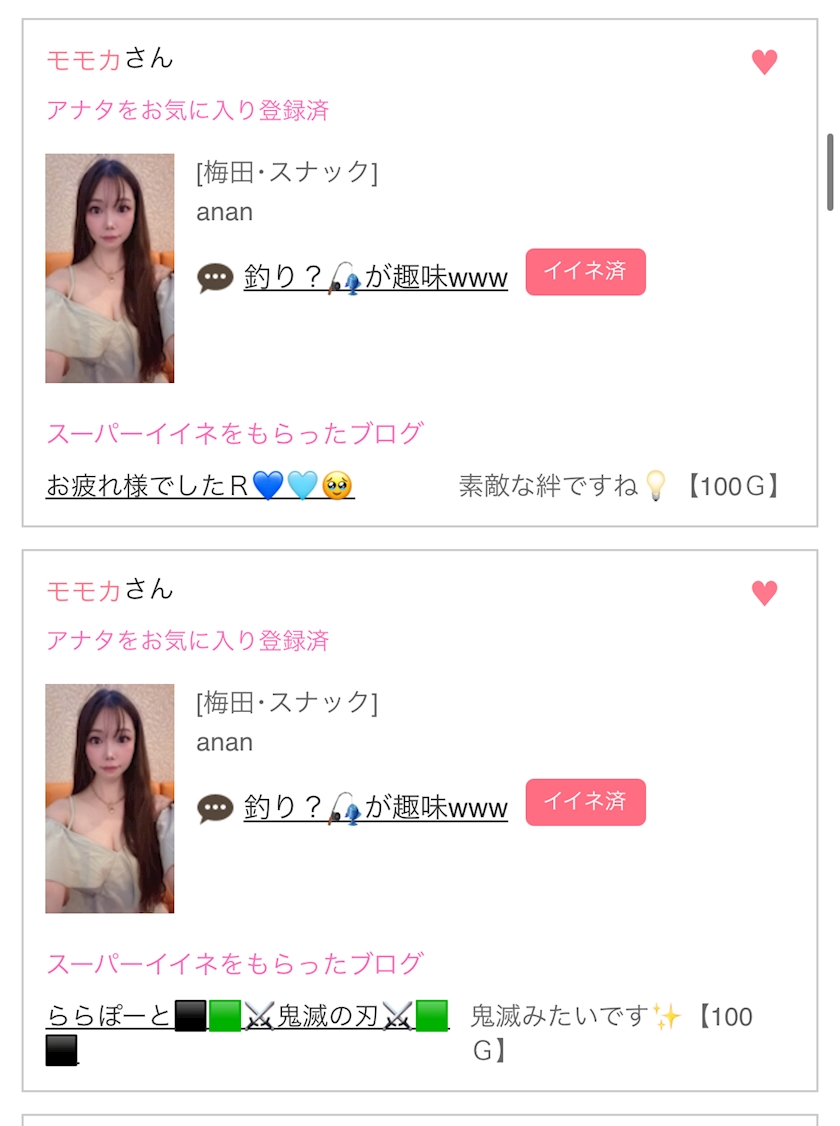Open the blog post お疲れ様でしたR

click(200, 486)
